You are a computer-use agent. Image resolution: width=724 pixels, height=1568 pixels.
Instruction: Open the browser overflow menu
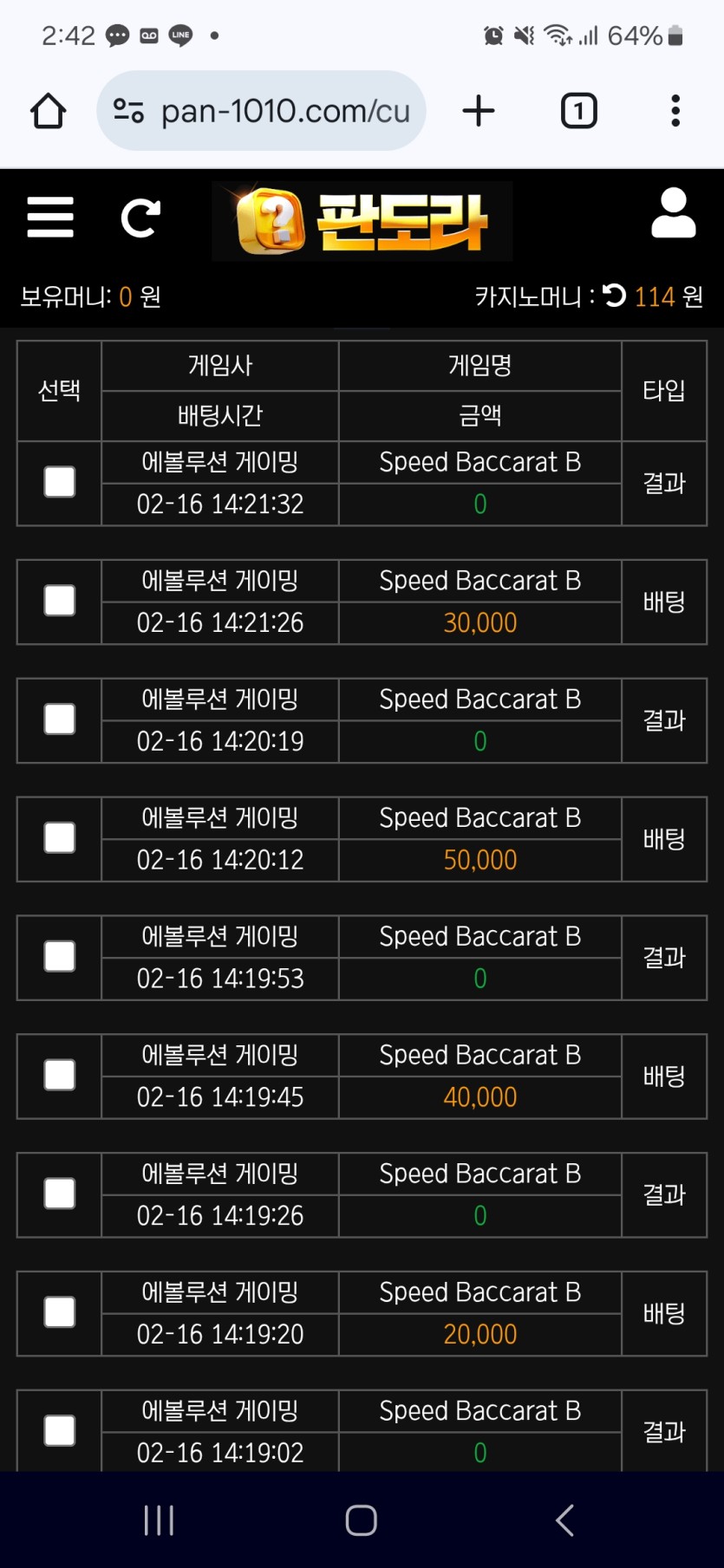pos(675,111)
